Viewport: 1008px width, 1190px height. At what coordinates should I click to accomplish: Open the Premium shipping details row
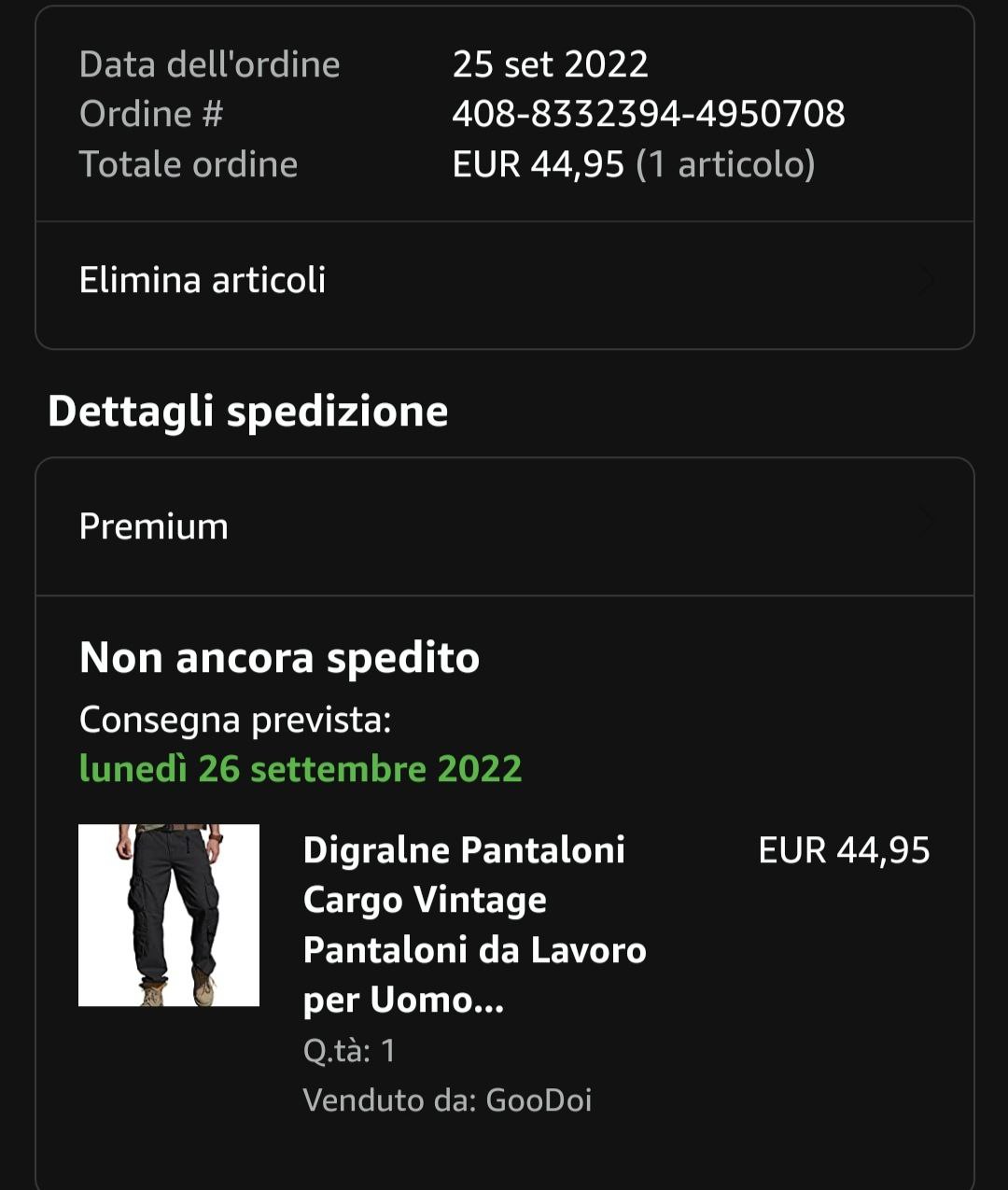point(504,527)
